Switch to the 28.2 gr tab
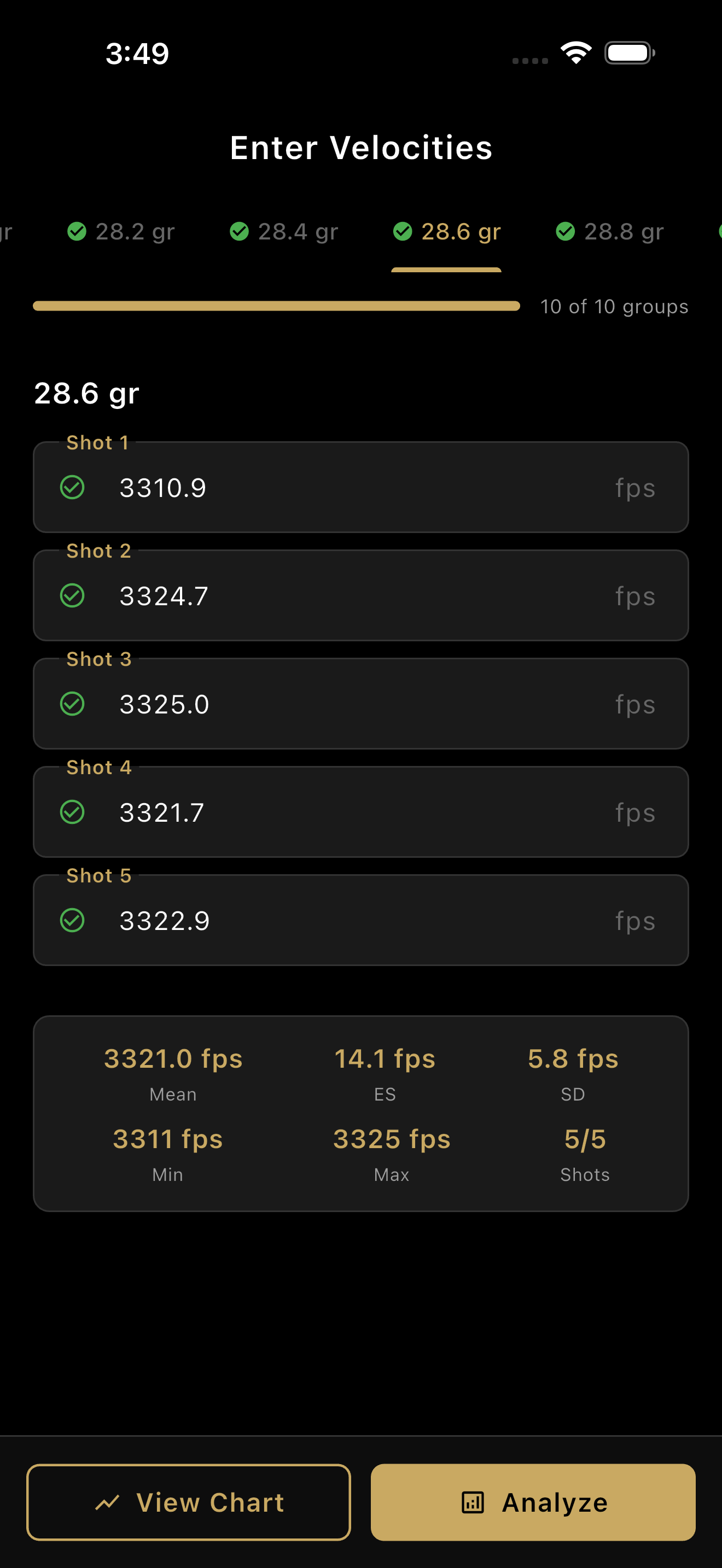This screenshot has width=722, height=1568. pos(121,232)
